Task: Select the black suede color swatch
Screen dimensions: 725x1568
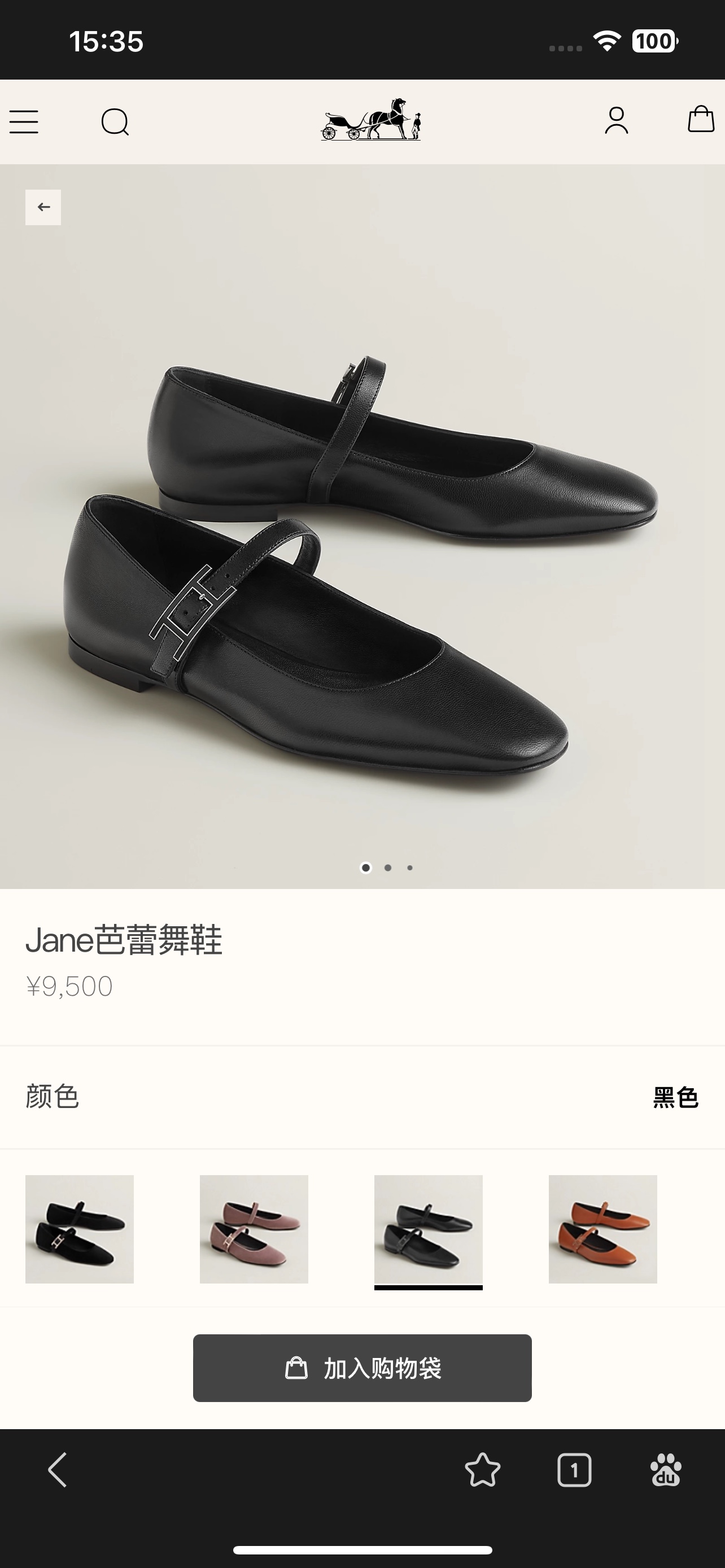Action: pyautogui.click(x=80, y=1229)
